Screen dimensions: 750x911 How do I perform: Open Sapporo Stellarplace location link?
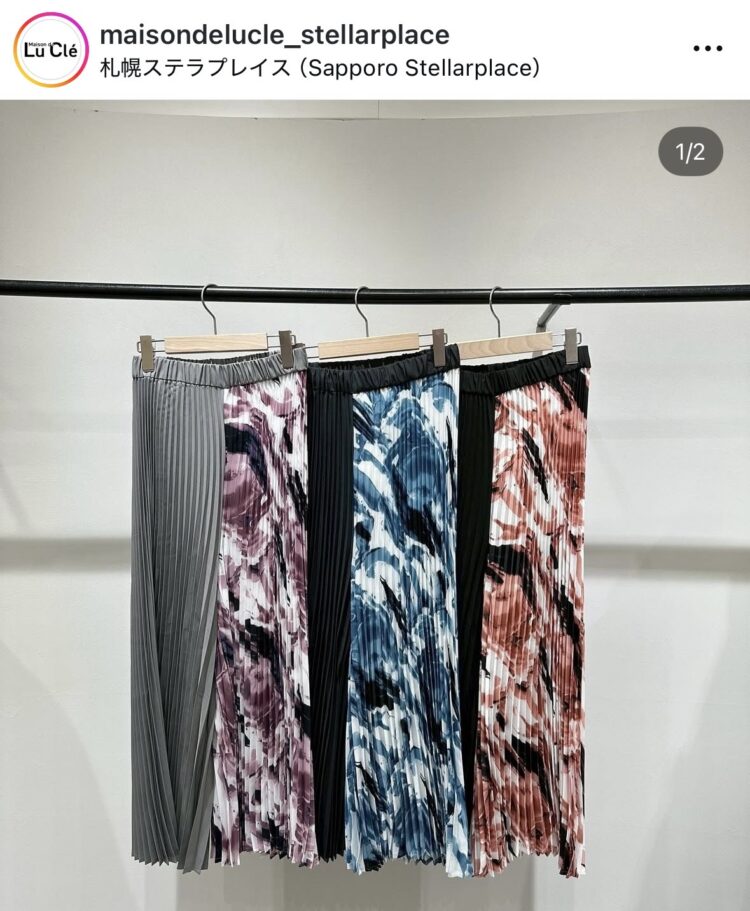(x=320, y=68)
